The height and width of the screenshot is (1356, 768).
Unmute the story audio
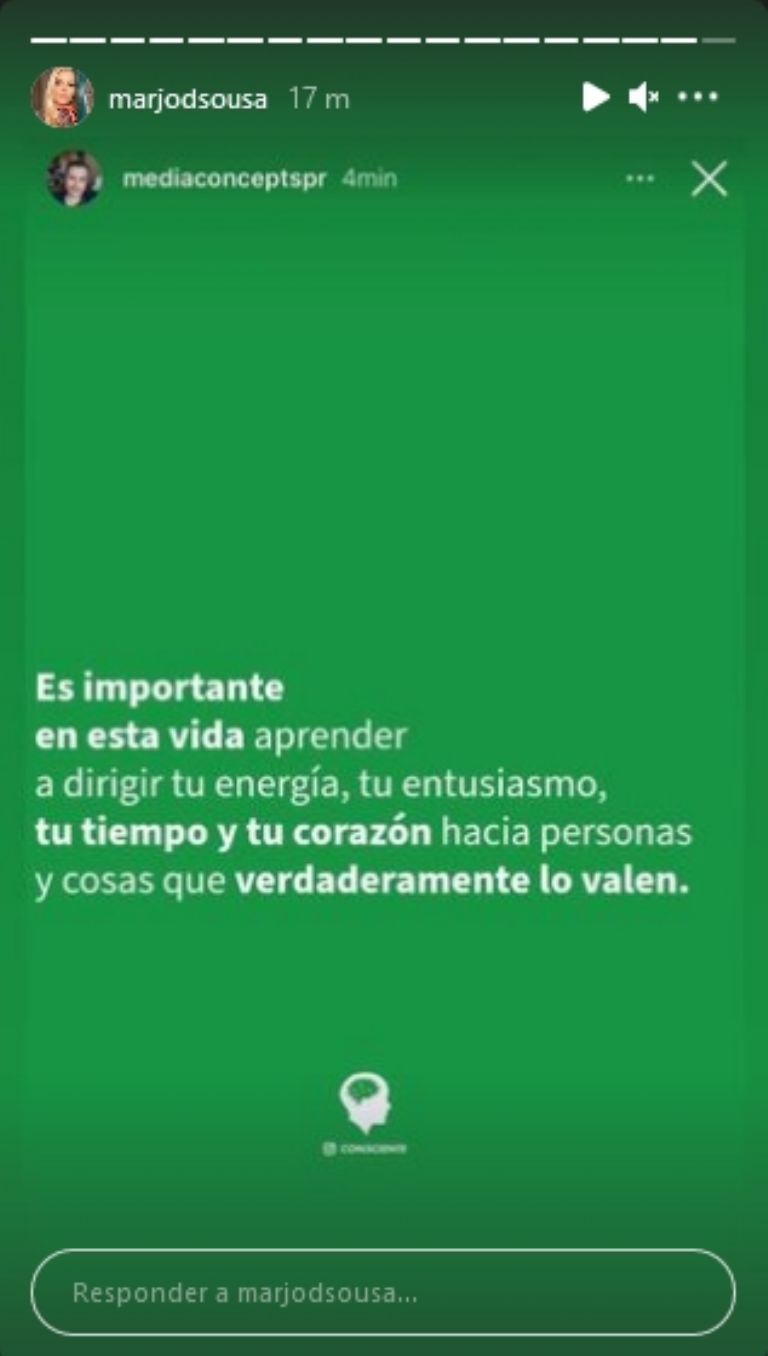[643, 97]
